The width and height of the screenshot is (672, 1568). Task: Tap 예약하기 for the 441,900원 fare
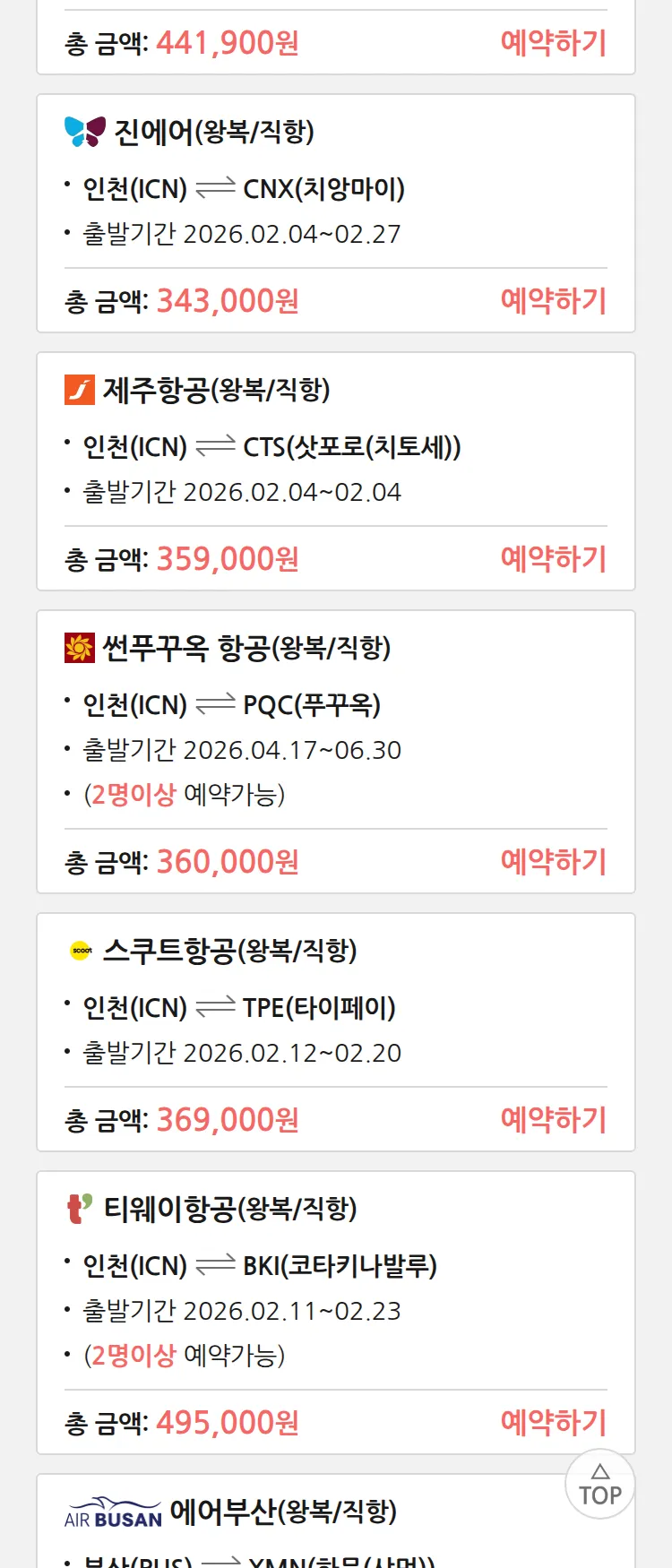(x=553, y=43)
